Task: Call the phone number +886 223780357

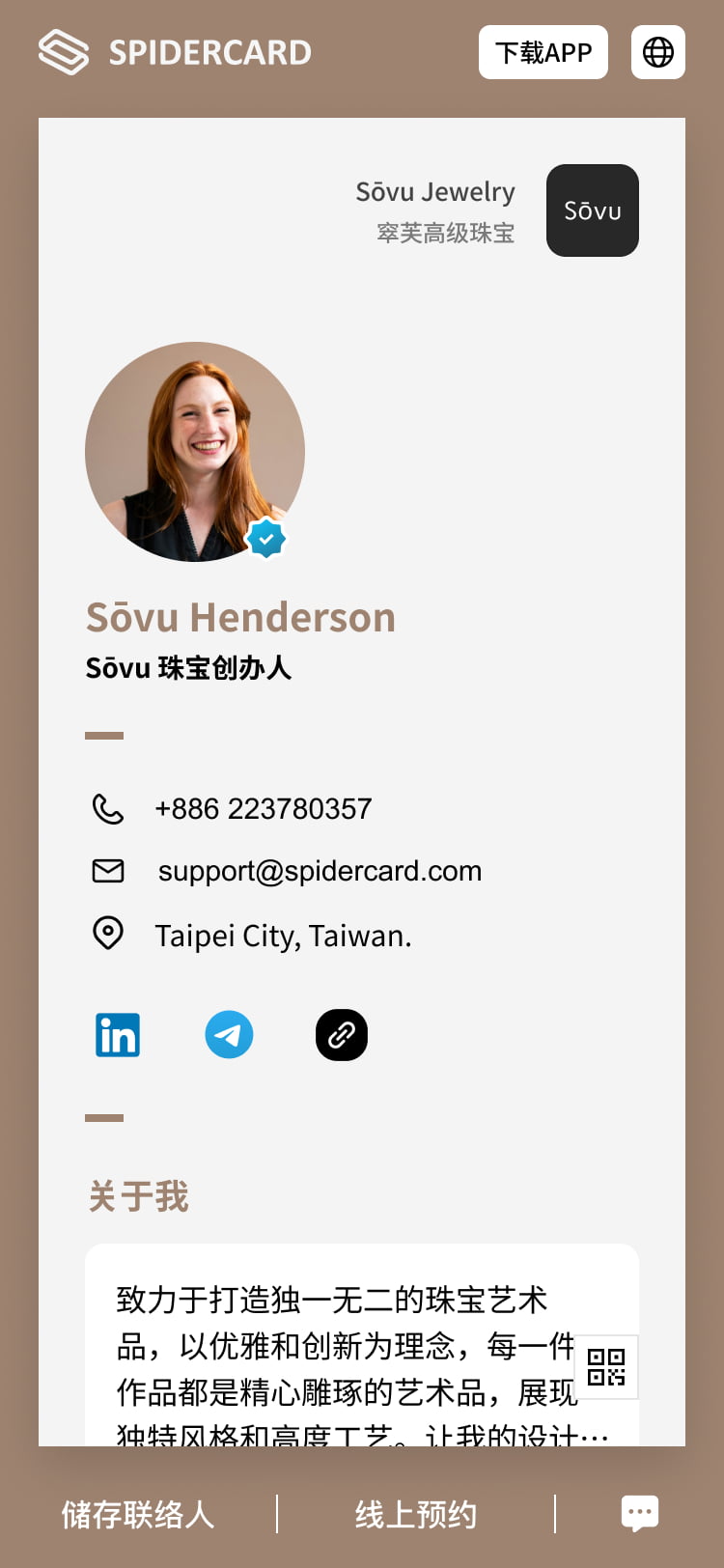Action: [263, 809]
